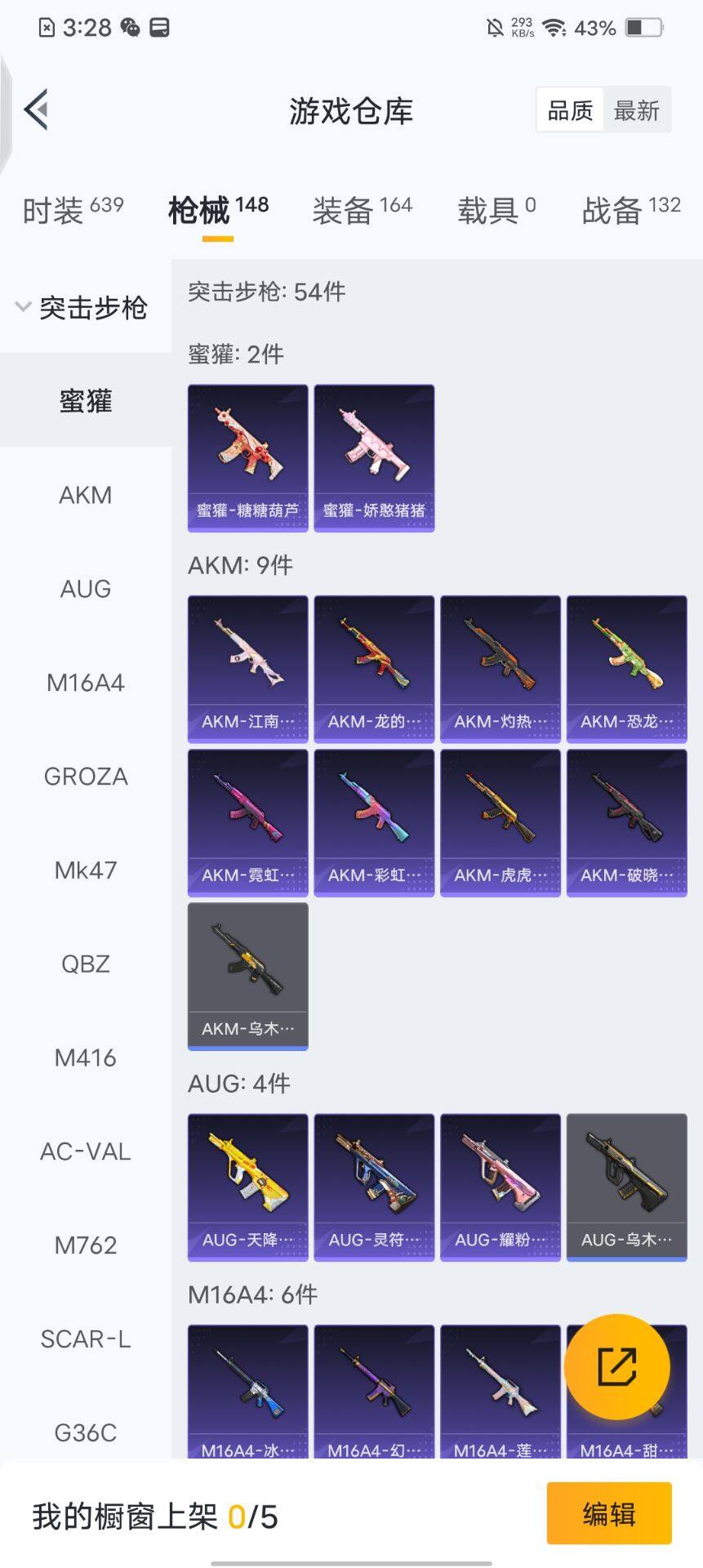Viewport: 703px width, 1568px height.
Task: Open the 蜜獾-娇憨猪猪 skin
Action: (x=374, y=458)
